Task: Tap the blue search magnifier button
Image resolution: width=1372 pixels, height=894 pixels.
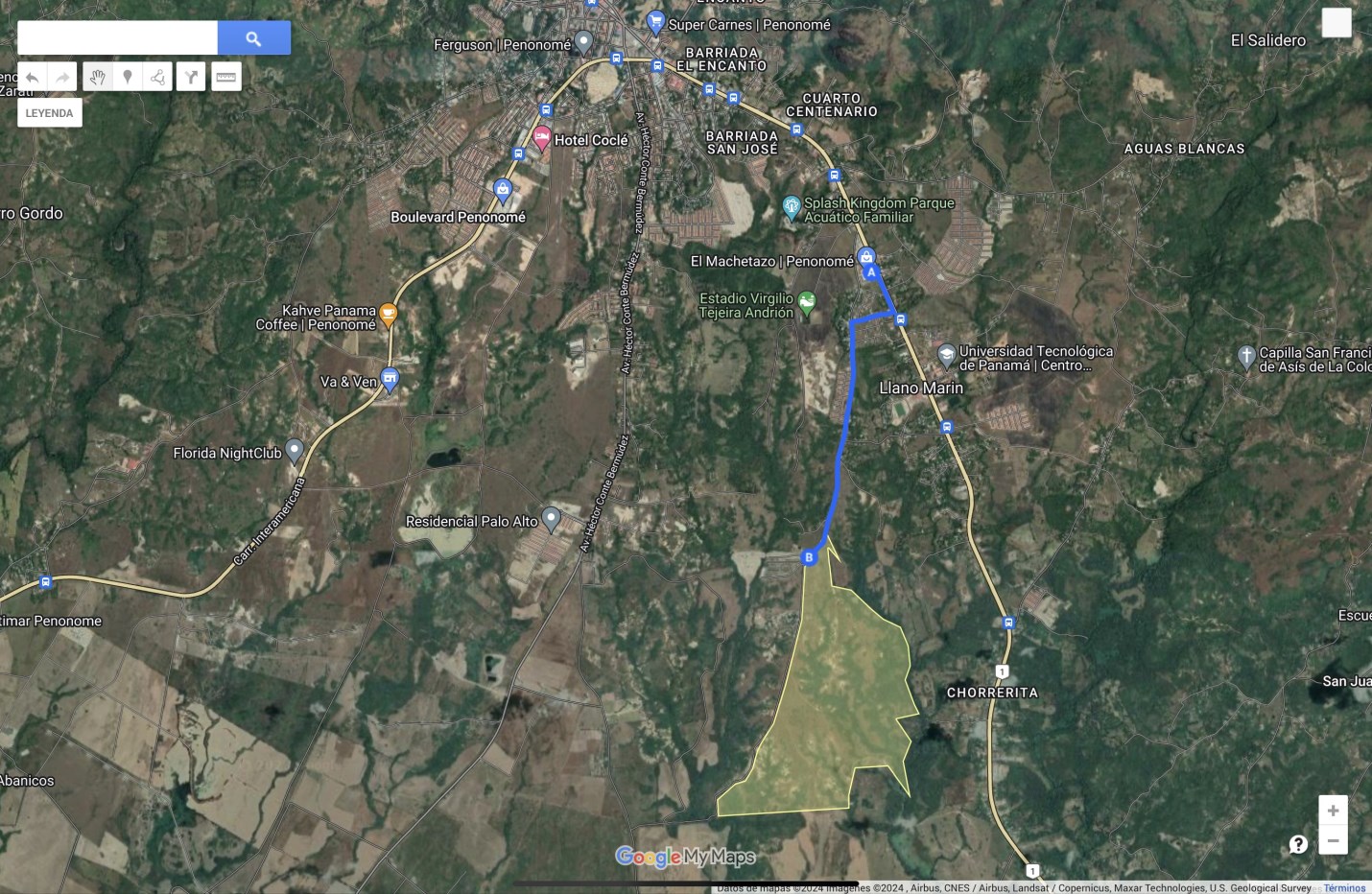Action: (x=253, y=38)
